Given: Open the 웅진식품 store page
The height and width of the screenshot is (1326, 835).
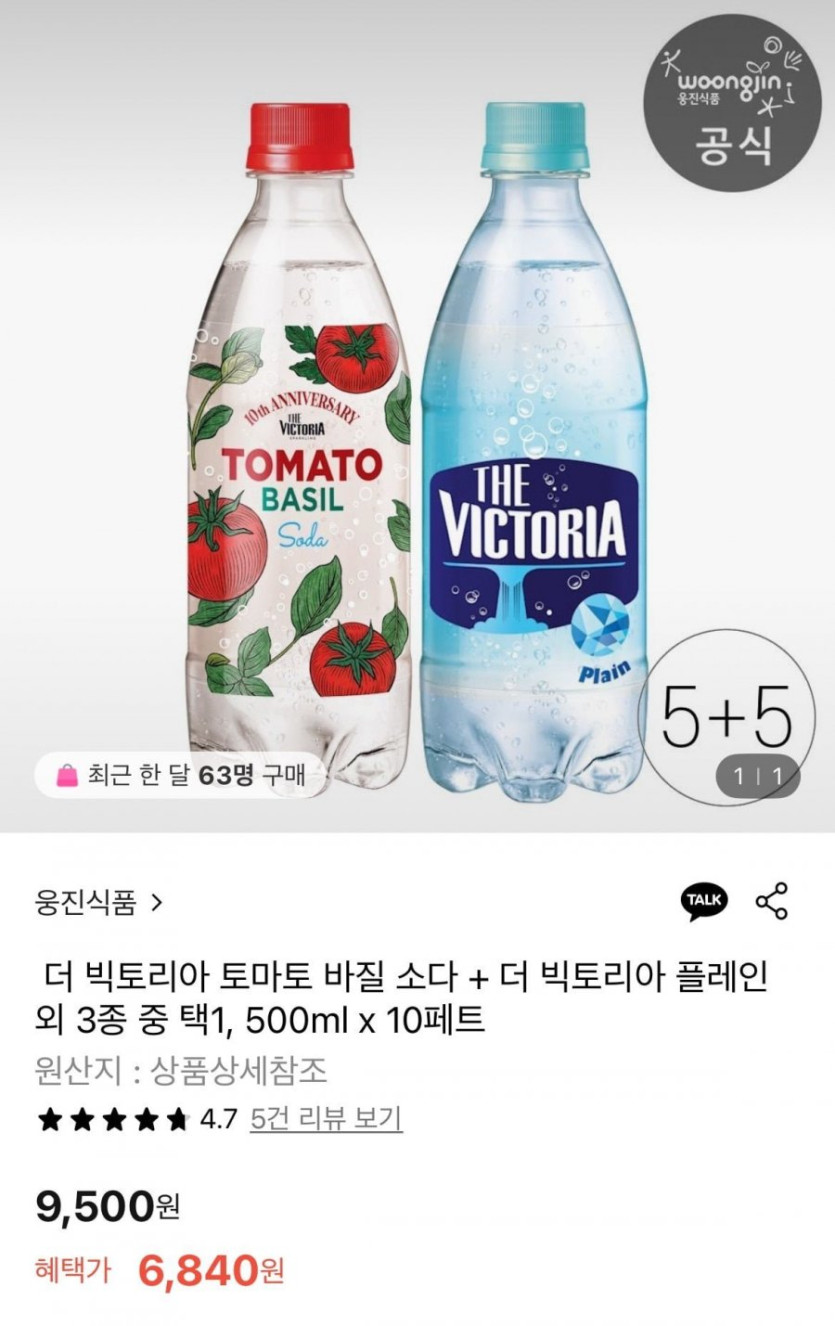Looking at the screenshot, I should click(99, 903).
